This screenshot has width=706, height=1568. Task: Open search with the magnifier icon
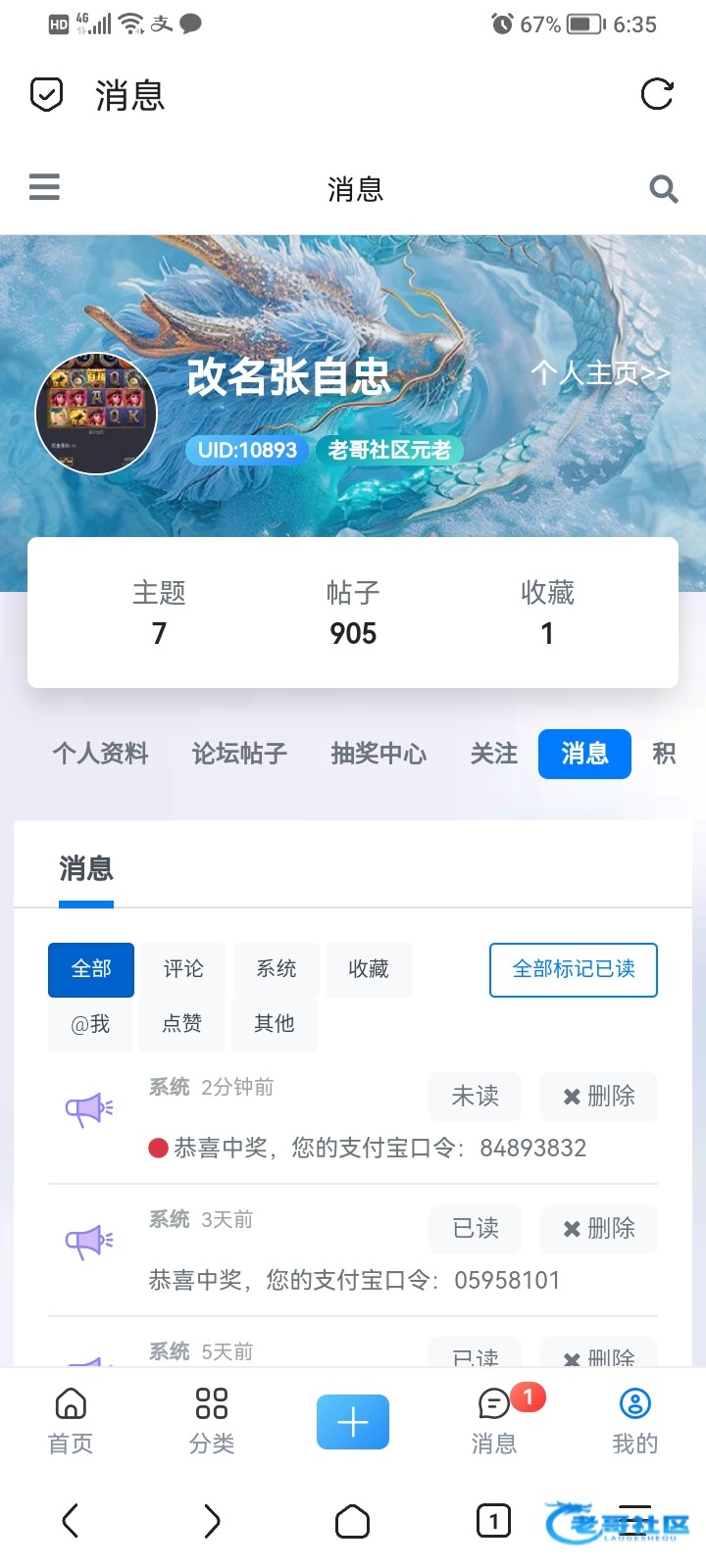click(663, 189)
